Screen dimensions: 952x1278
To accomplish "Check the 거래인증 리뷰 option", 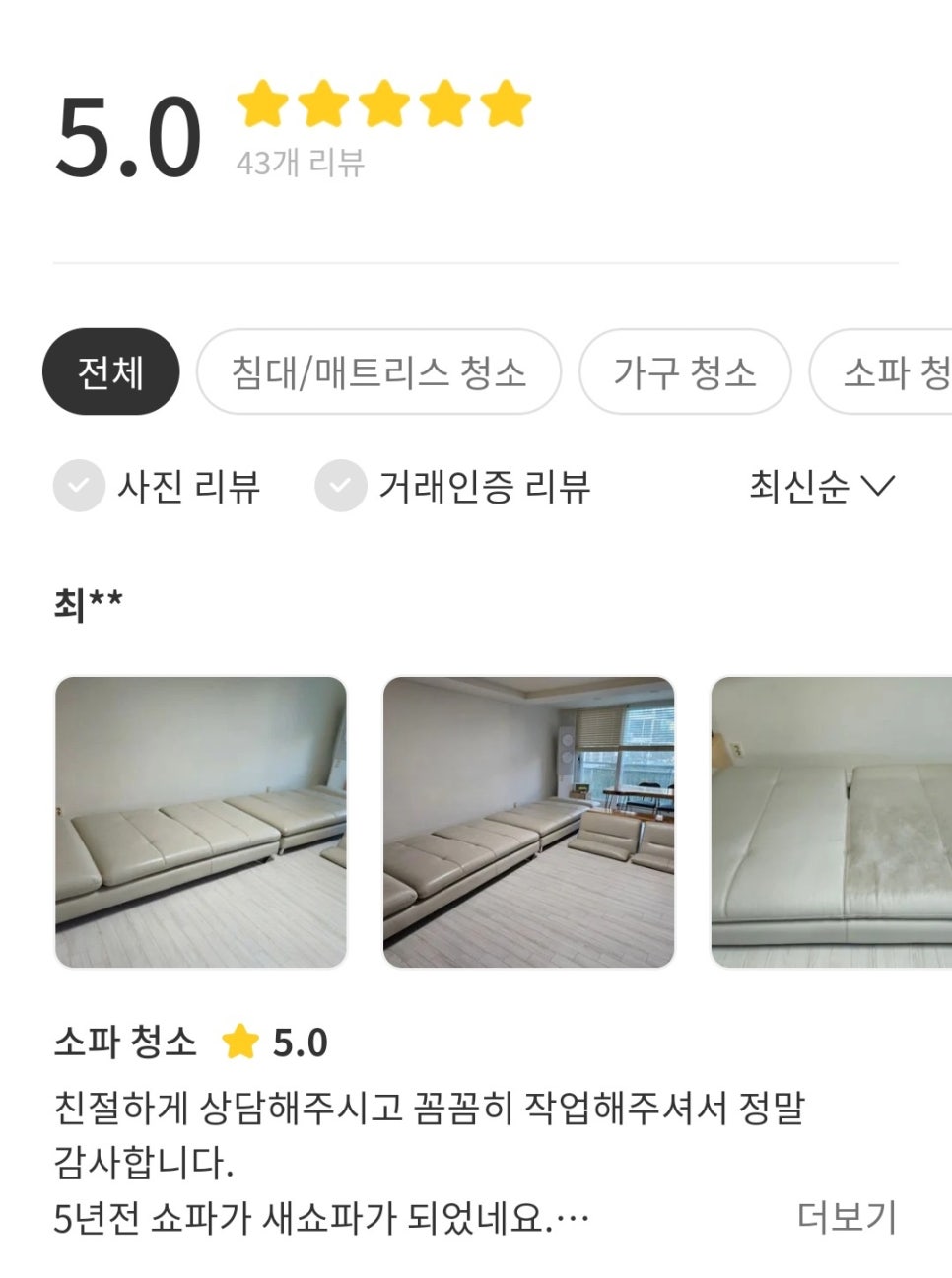I will point(341,486).
